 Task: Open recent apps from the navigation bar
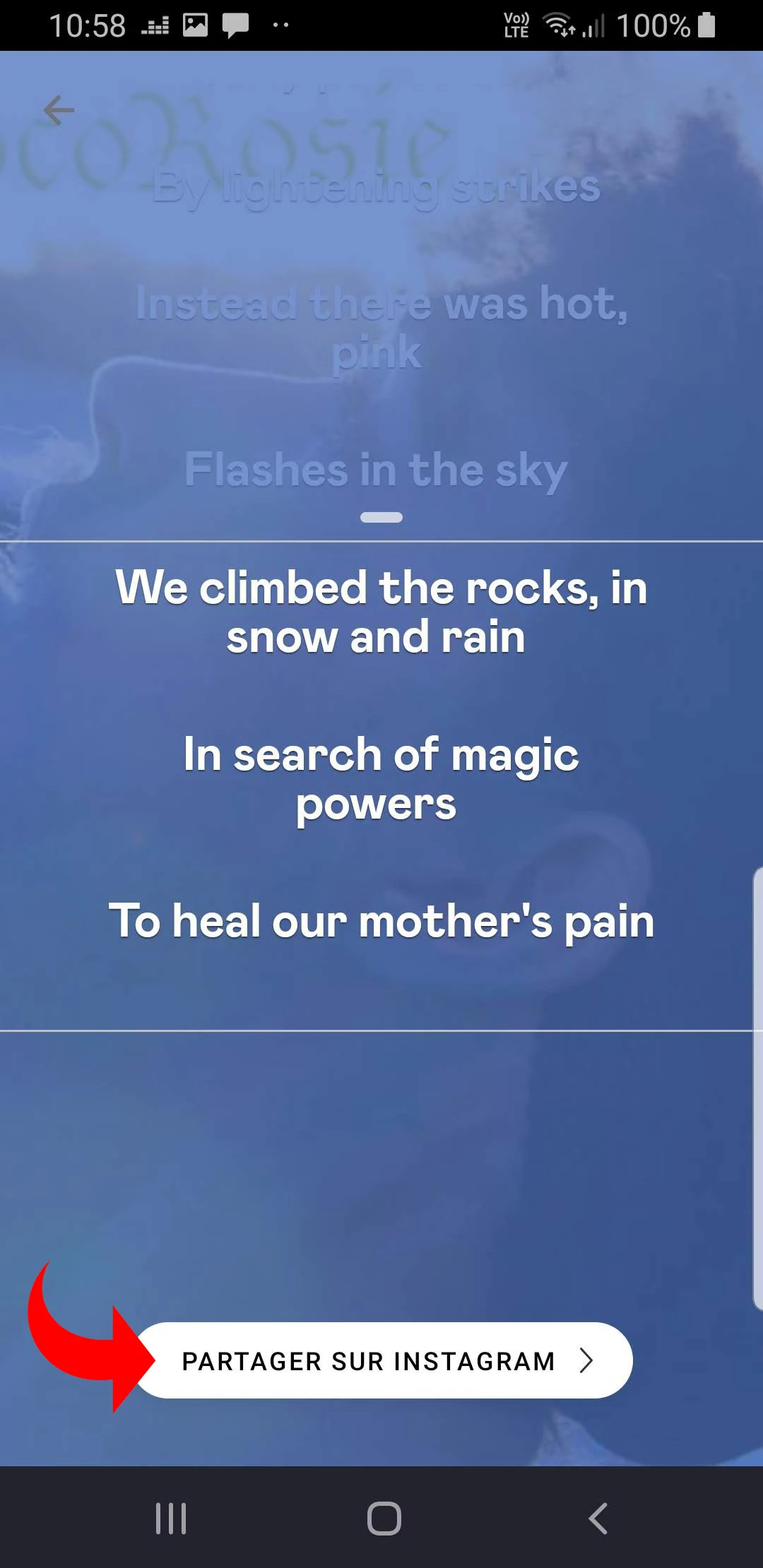[171, 1518]
